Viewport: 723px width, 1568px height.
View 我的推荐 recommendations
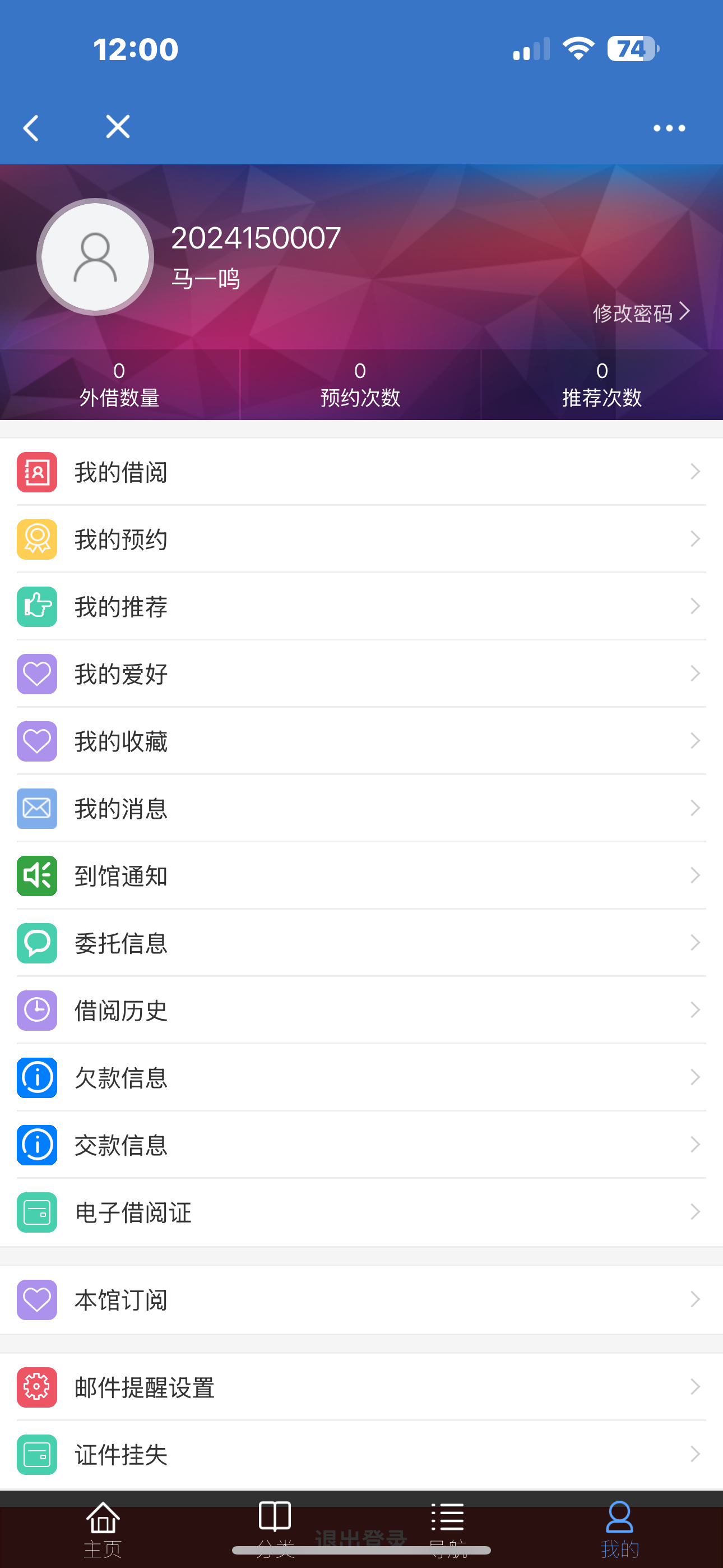pyautogui.click(x=361, y=607)
